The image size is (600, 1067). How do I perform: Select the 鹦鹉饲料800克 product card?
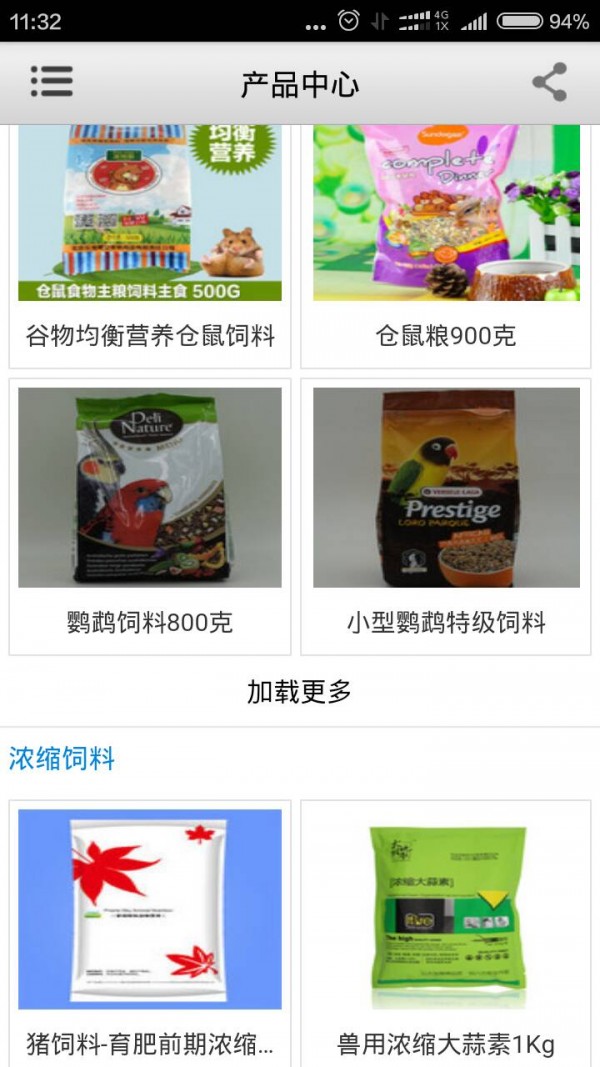[x=150, y=515]
